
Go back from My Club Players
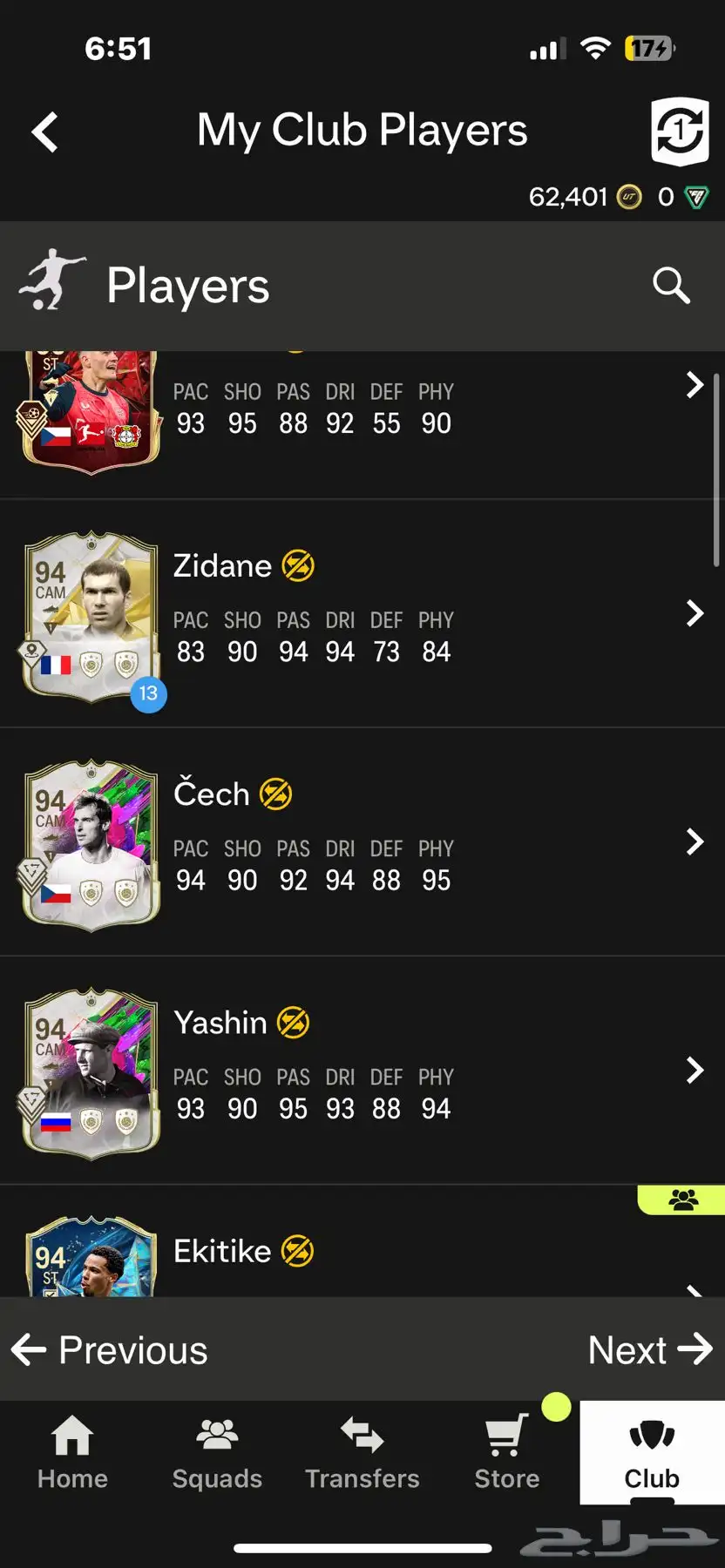45,132
